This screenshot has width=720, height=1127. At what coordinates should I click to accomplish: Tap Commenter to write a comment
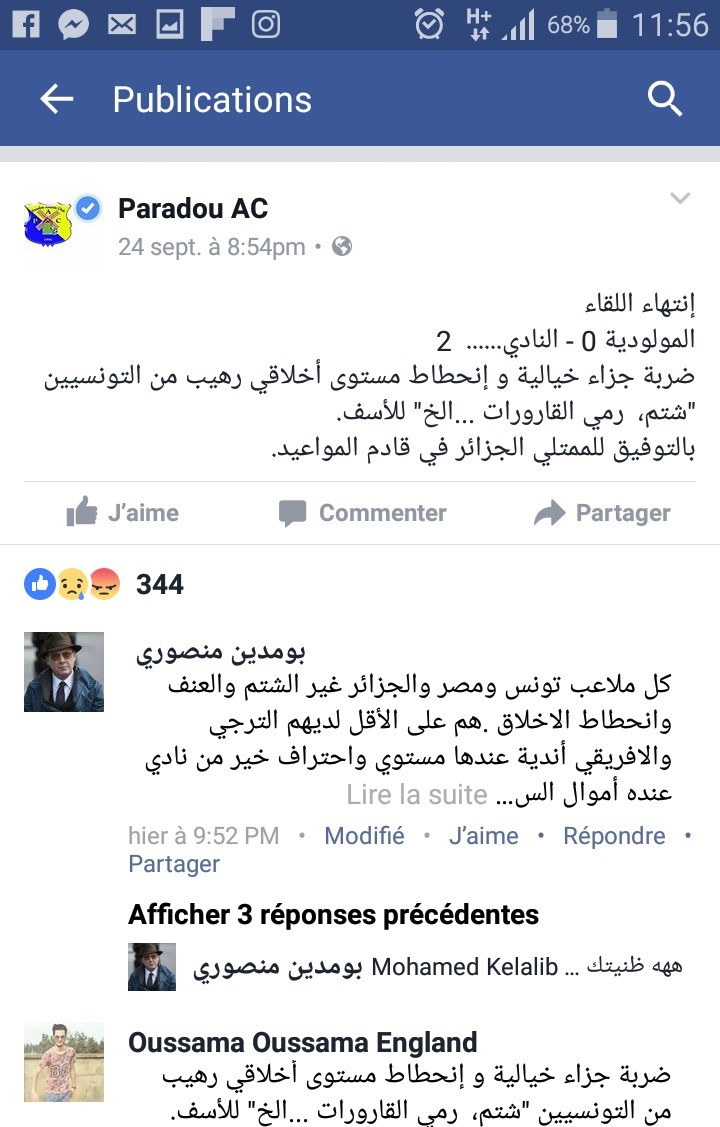pos(363,513)
